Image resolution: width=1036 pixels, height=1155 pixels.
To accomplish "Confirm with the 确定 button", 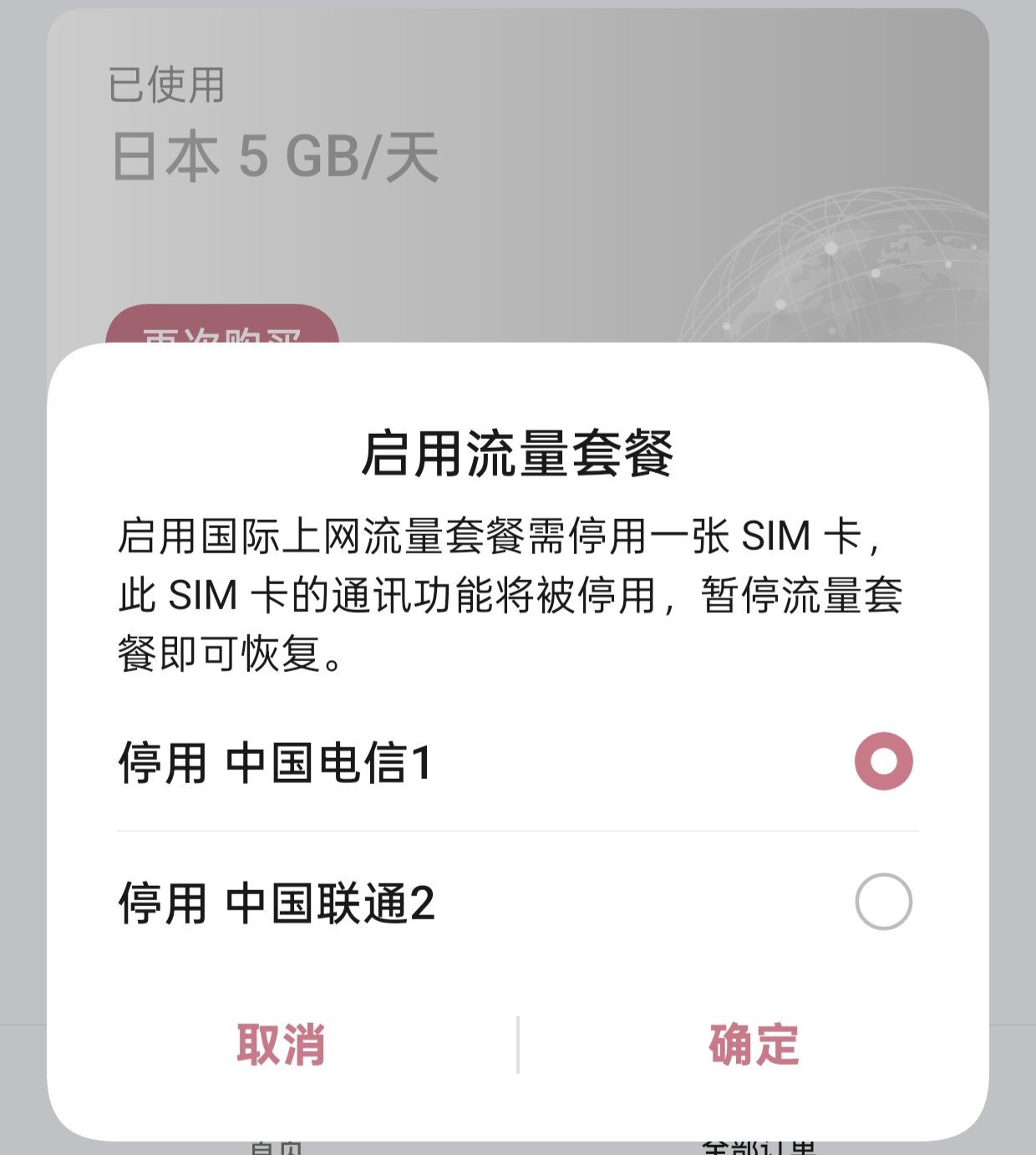I will (x=754, y=1045).
